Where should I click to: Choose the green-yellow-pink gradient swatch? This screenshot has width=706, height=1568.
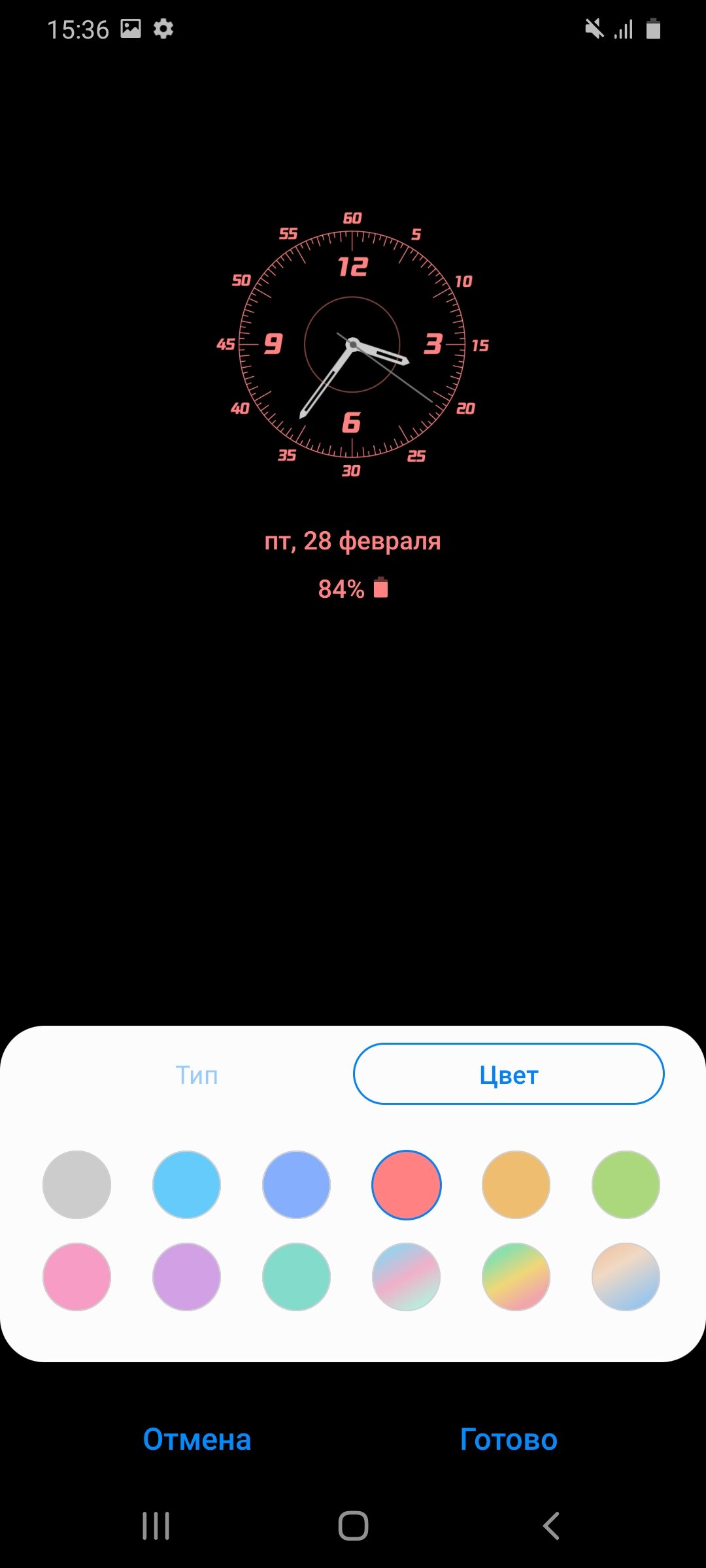point(516,1277)
